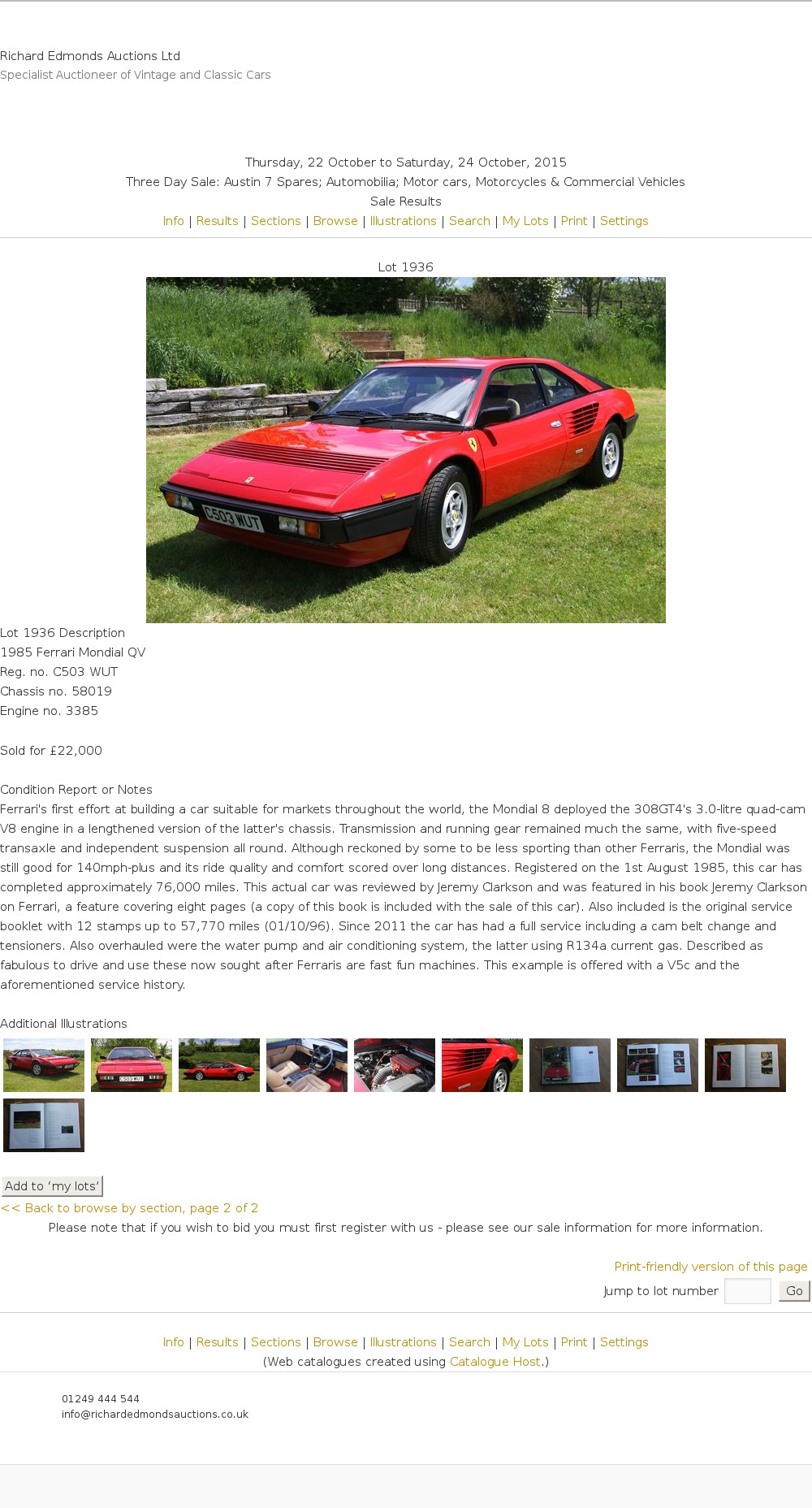Tap the Go button
812x1508 pixels.
coord(794,1291)
